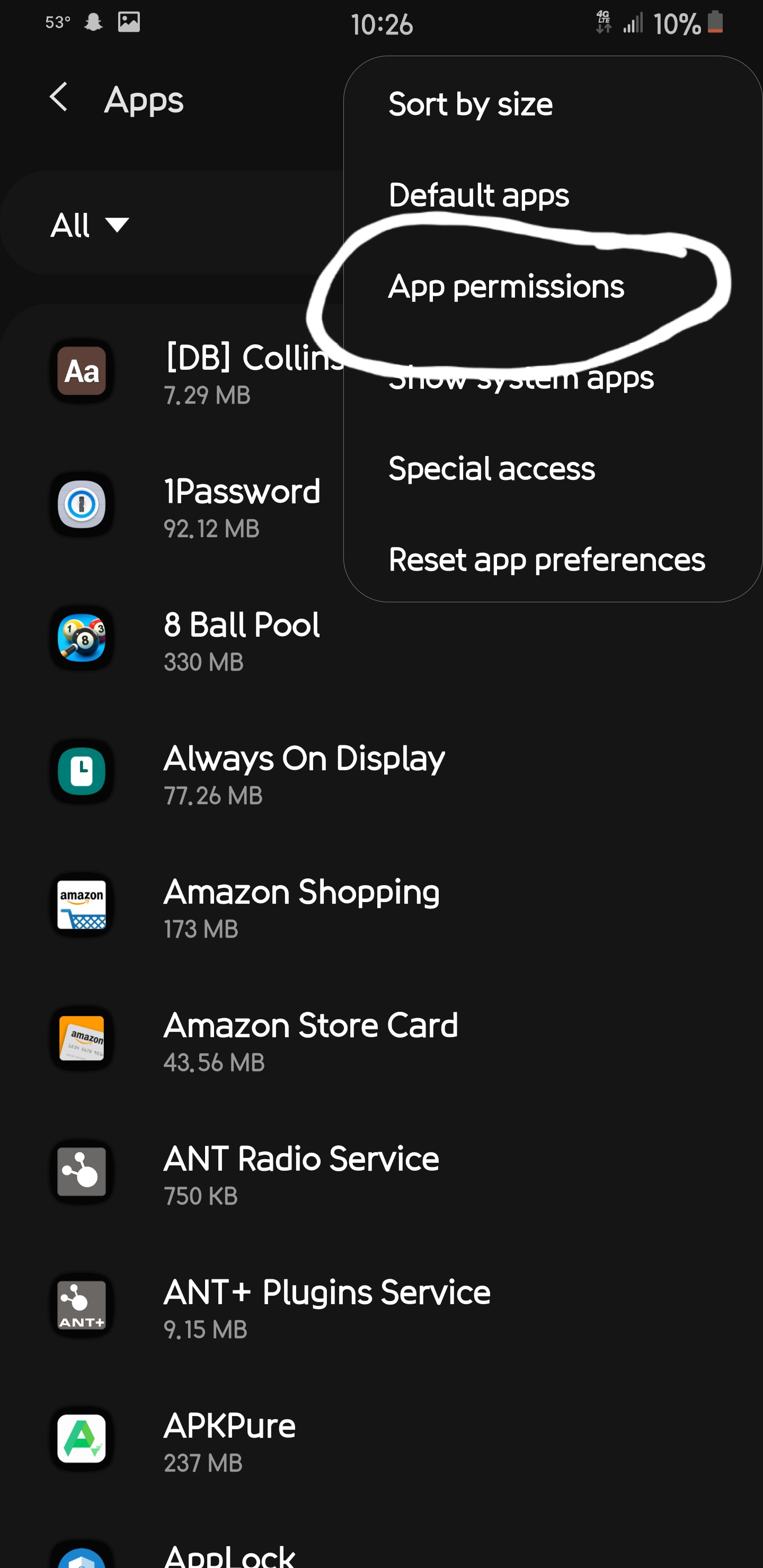View Amazon Store Card app details

[x=381, y=1039]
